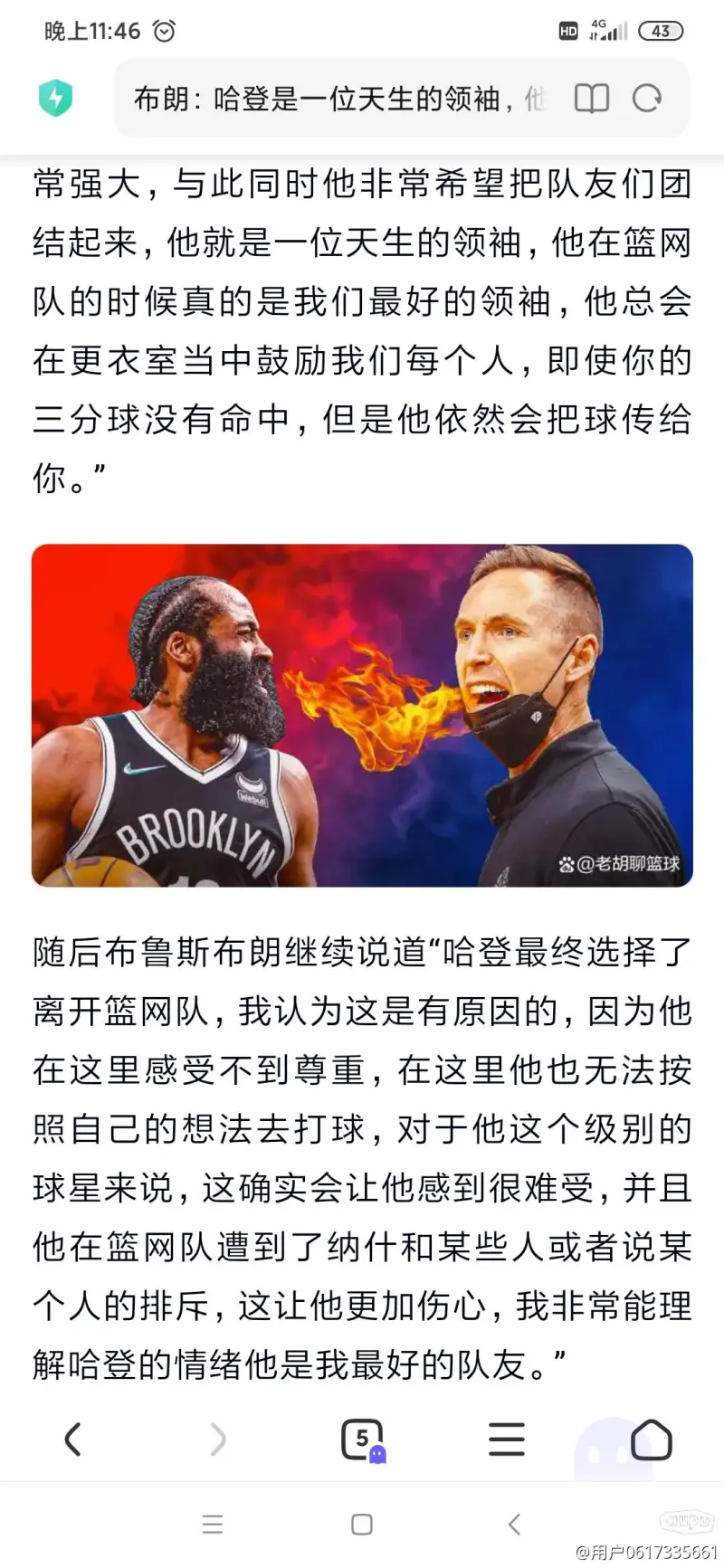Open the address bar with 布朗 title
The image size is (724, 1568).
[339, 98]
